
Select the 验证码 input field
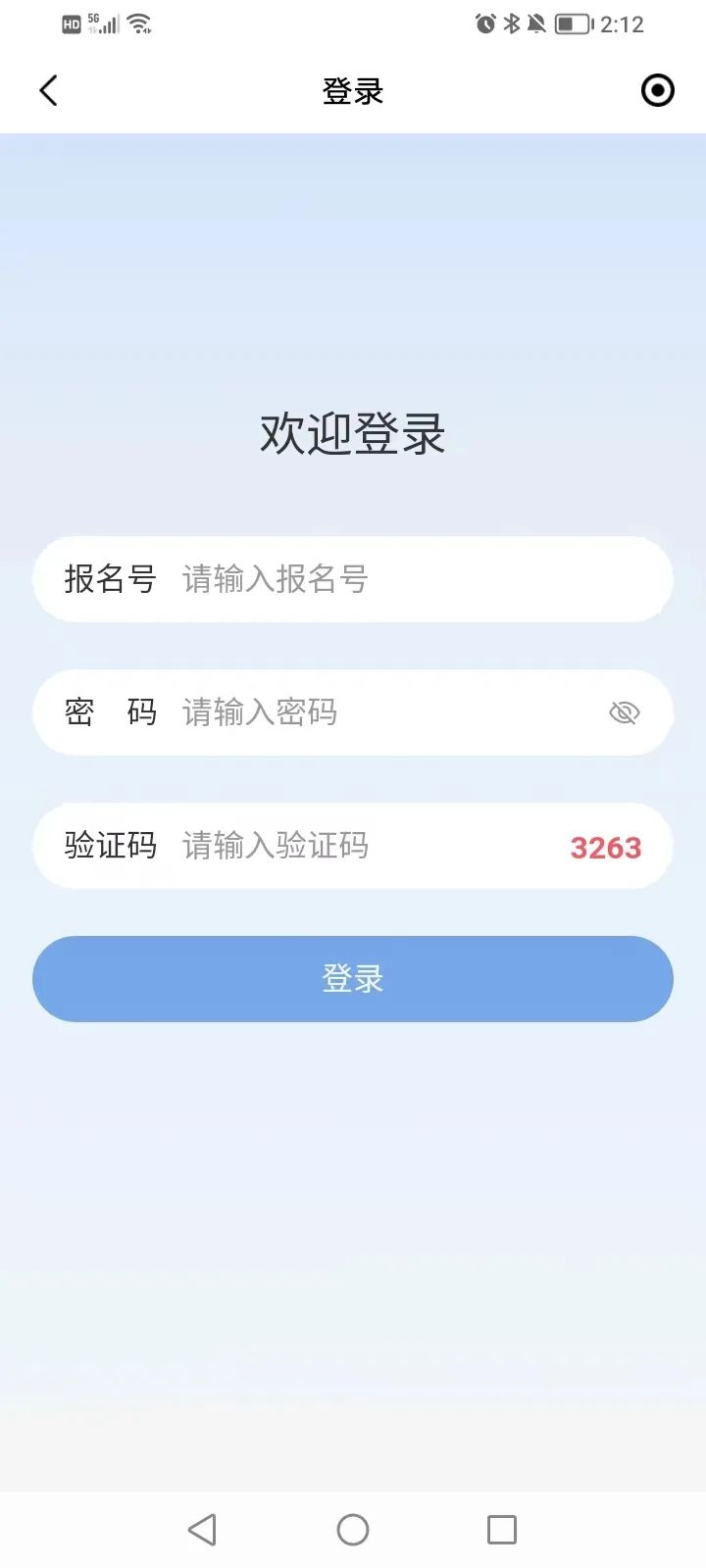click(363, 846)
